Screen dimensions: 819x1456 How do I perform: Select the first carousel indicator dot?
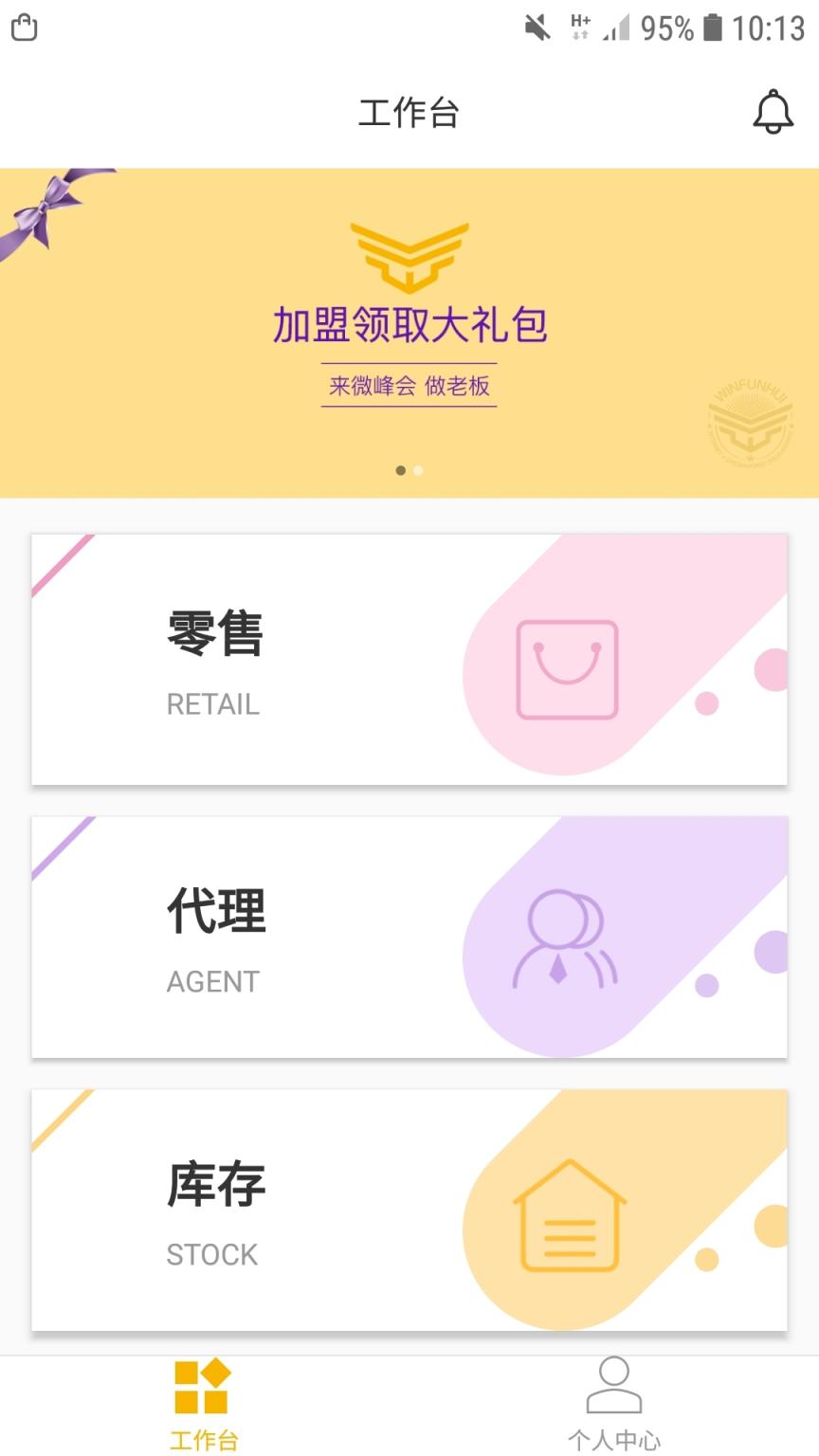[400, 469]
